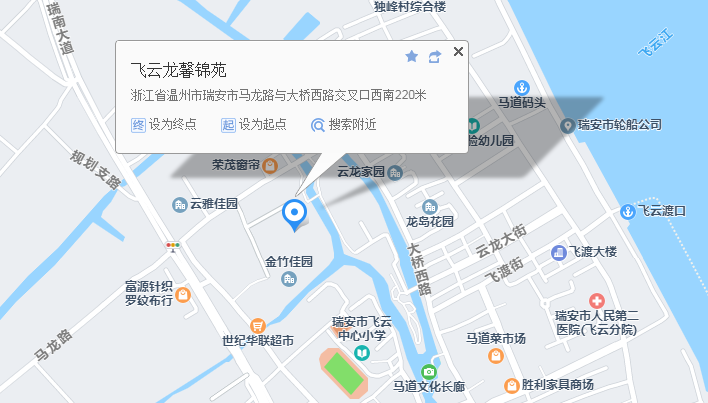Select 设为终点 to set destination

(x=163, y=125)
